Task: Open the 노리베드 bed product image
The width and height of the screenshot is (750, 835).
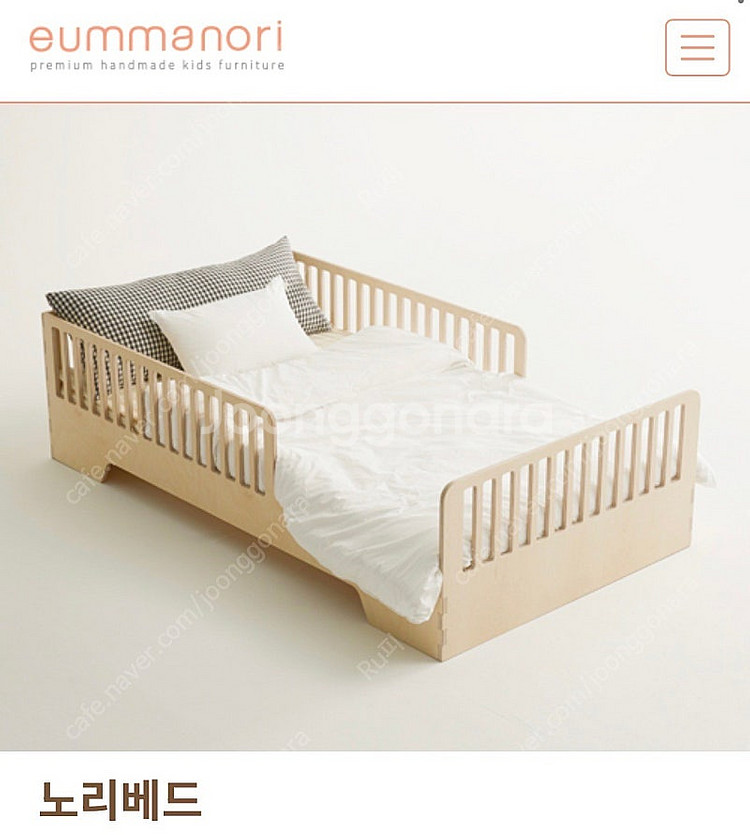Action: pyautogui.click(x=375, y=430)
